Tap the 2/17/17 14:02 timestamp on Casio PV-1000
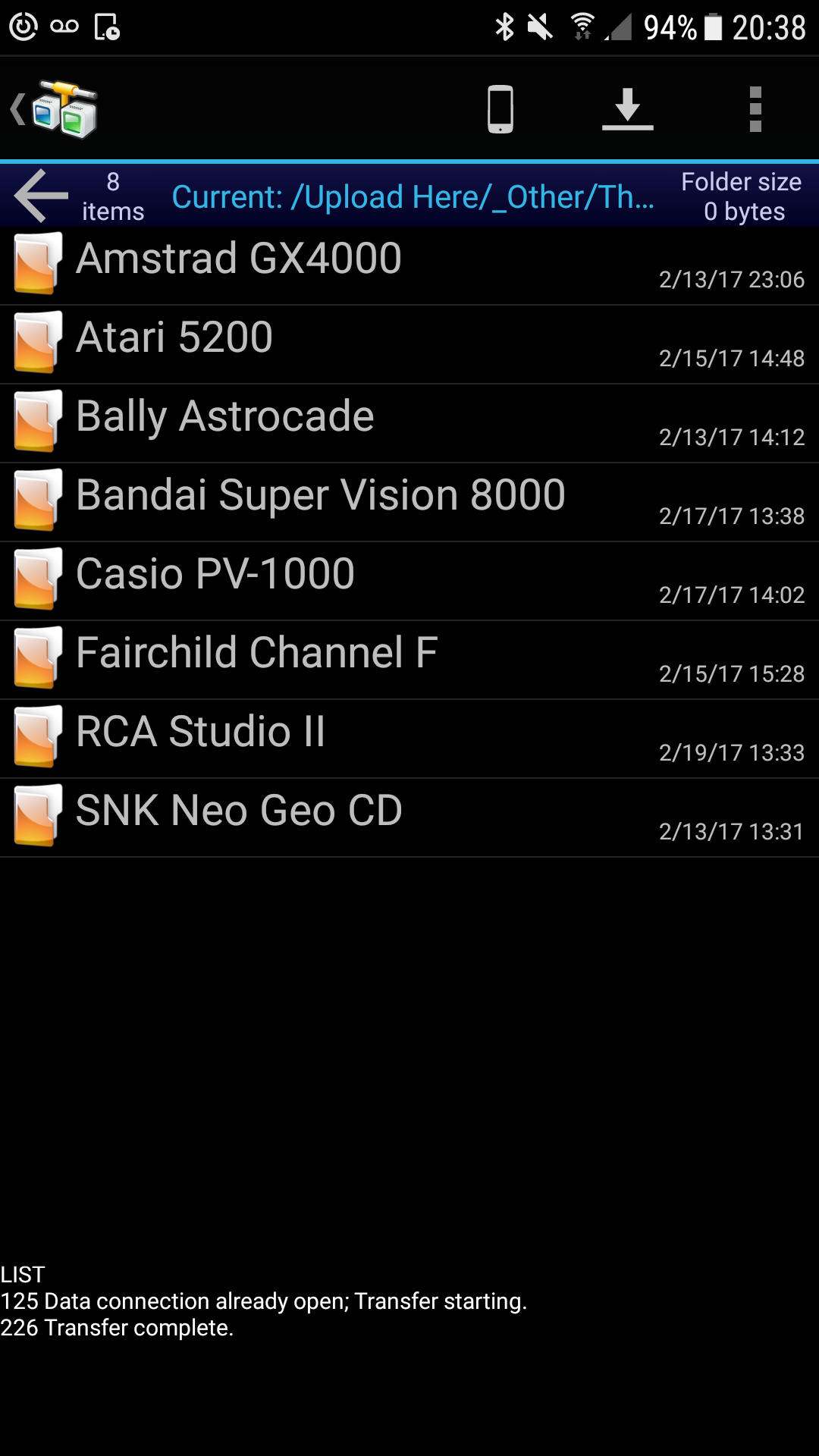Image resolution: width=819 pixels, height=1456 pixels. click(730, 595)
